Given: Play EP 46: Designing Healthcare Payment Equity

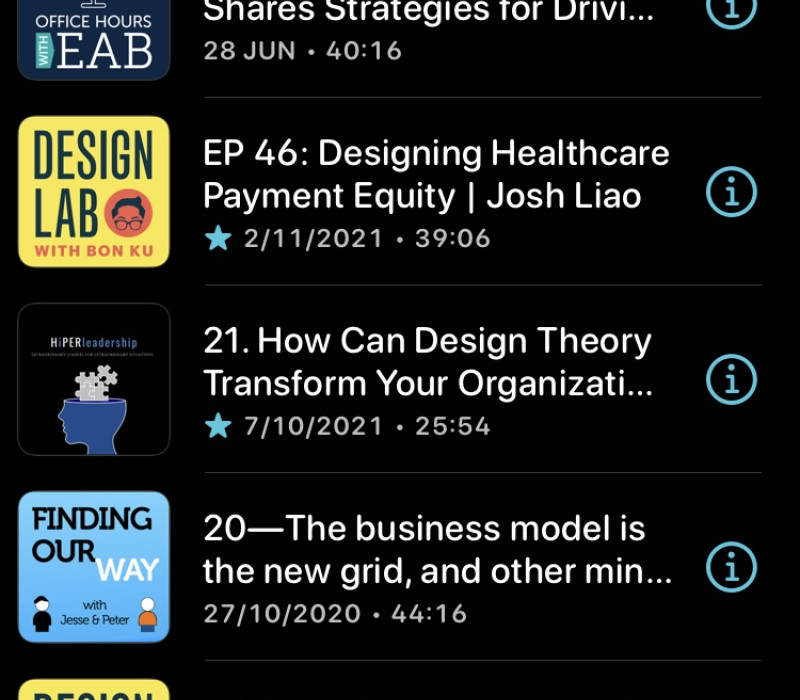Looking at the screenshot, I should pos(436,174).
